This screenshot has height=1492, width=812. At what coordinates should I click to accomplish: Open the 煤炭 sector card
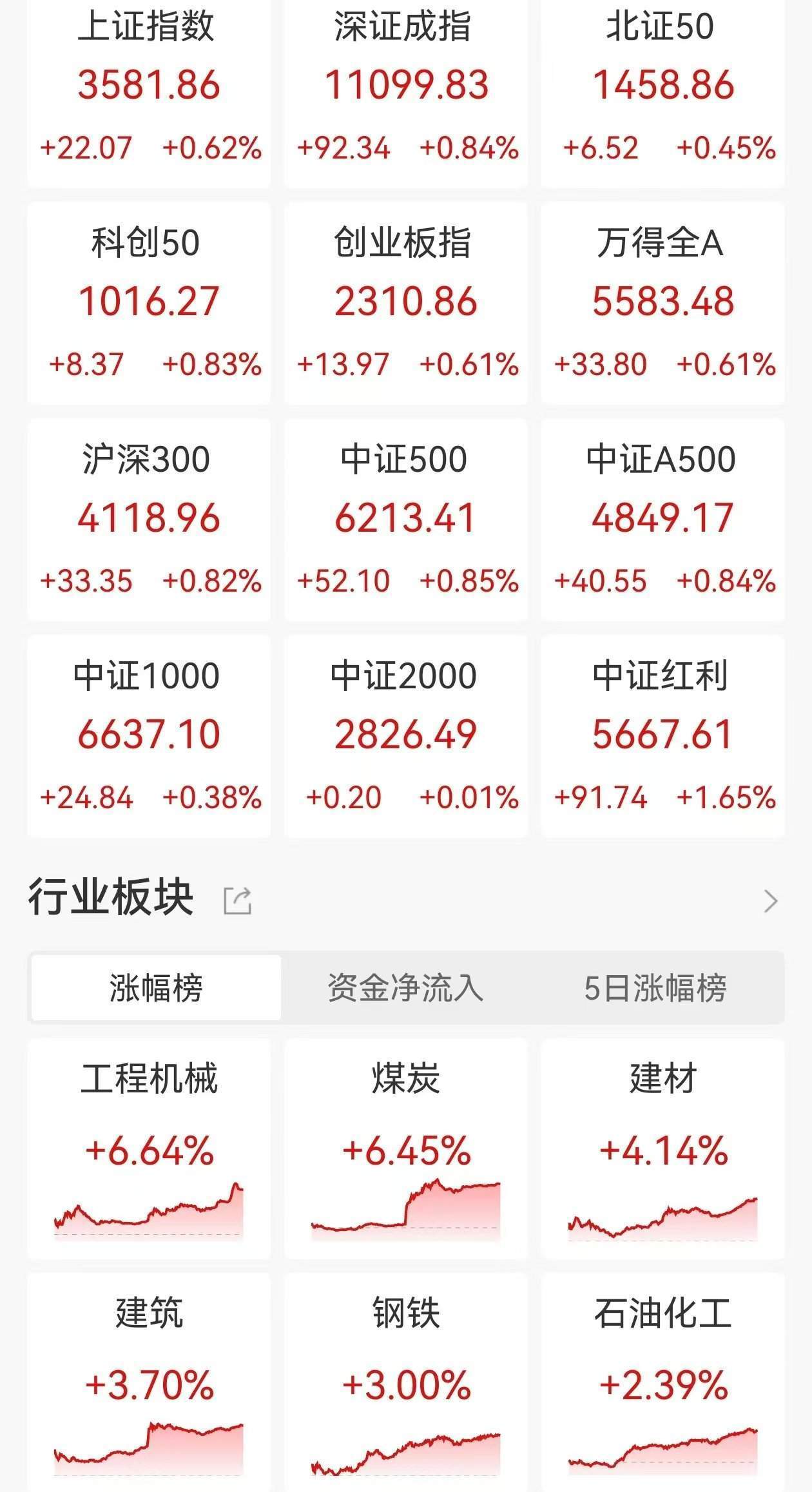click(406, 1148)
